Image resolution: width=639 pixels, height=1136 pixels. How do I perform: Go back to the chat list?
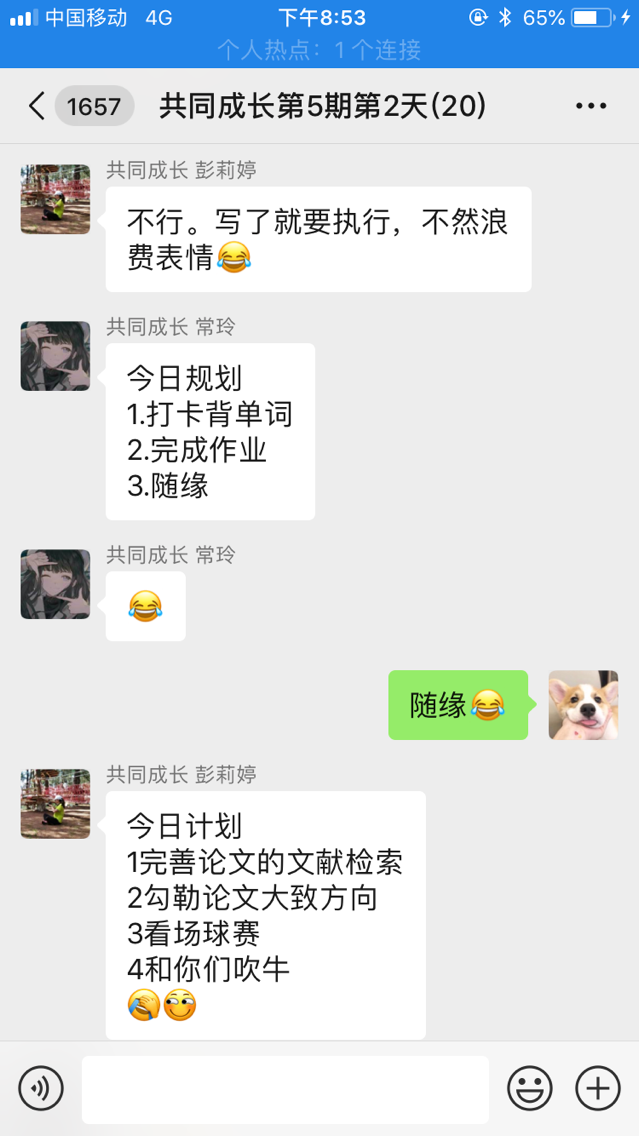[38, 106]
